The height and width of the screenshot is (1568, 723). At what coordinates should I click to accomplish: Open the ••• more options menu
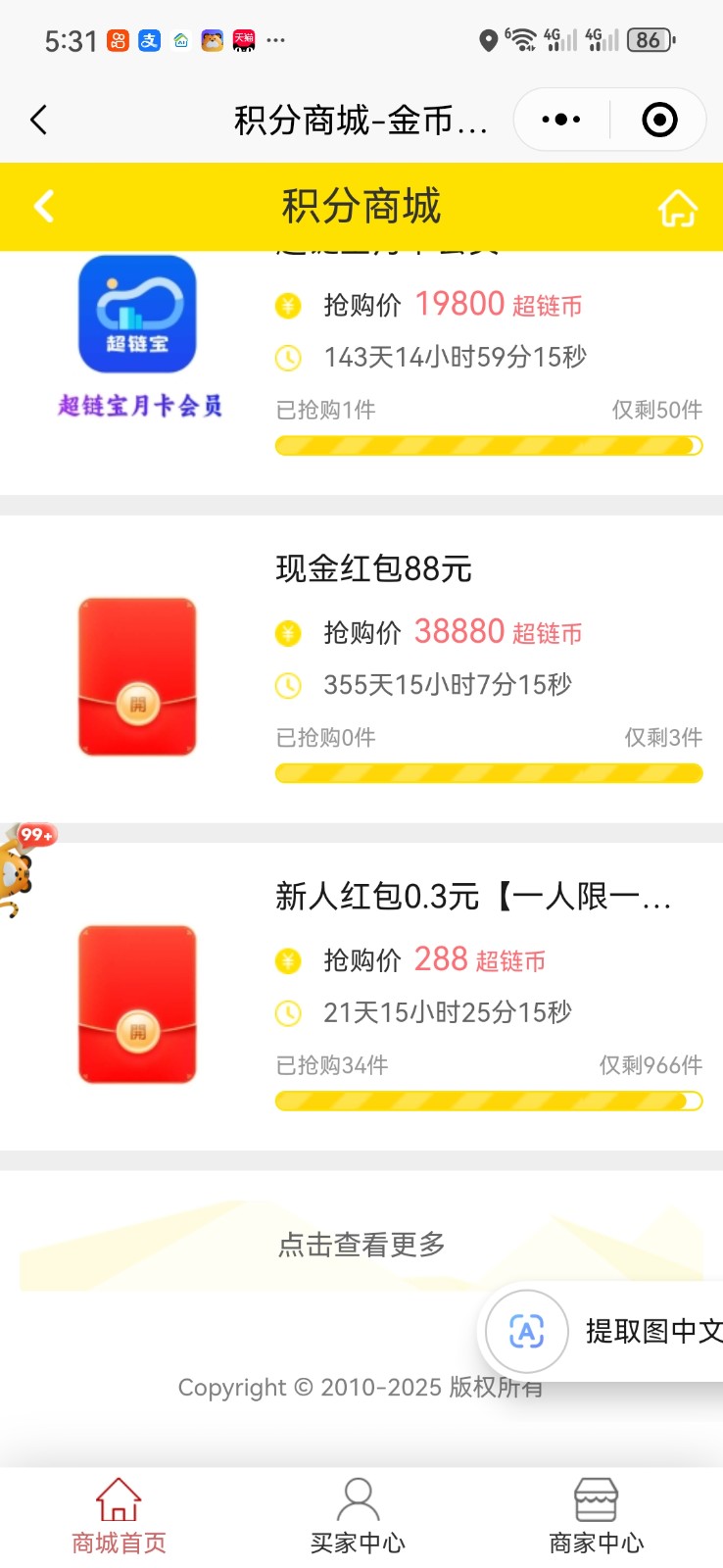[x=558, y=119]
